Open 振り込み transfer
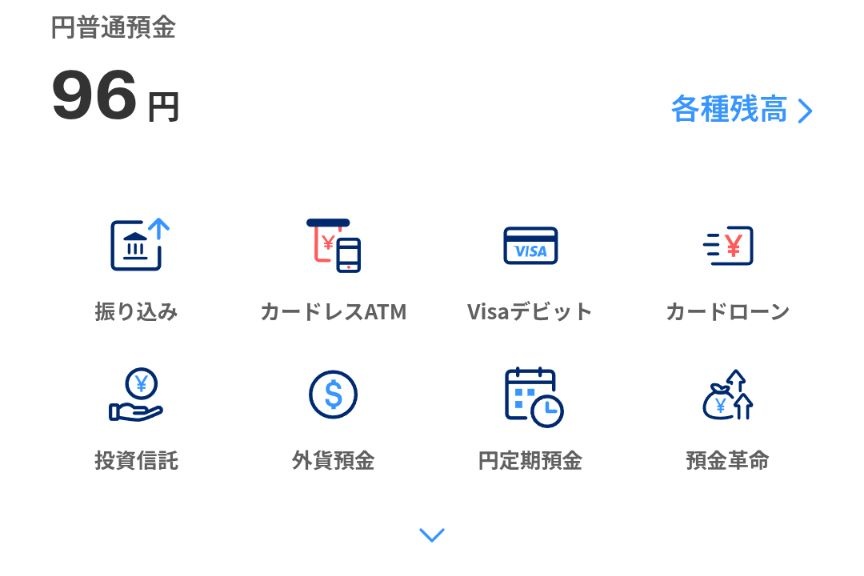Image resolution: width=864 pixels, height=576 pixels. pos(136,268)
